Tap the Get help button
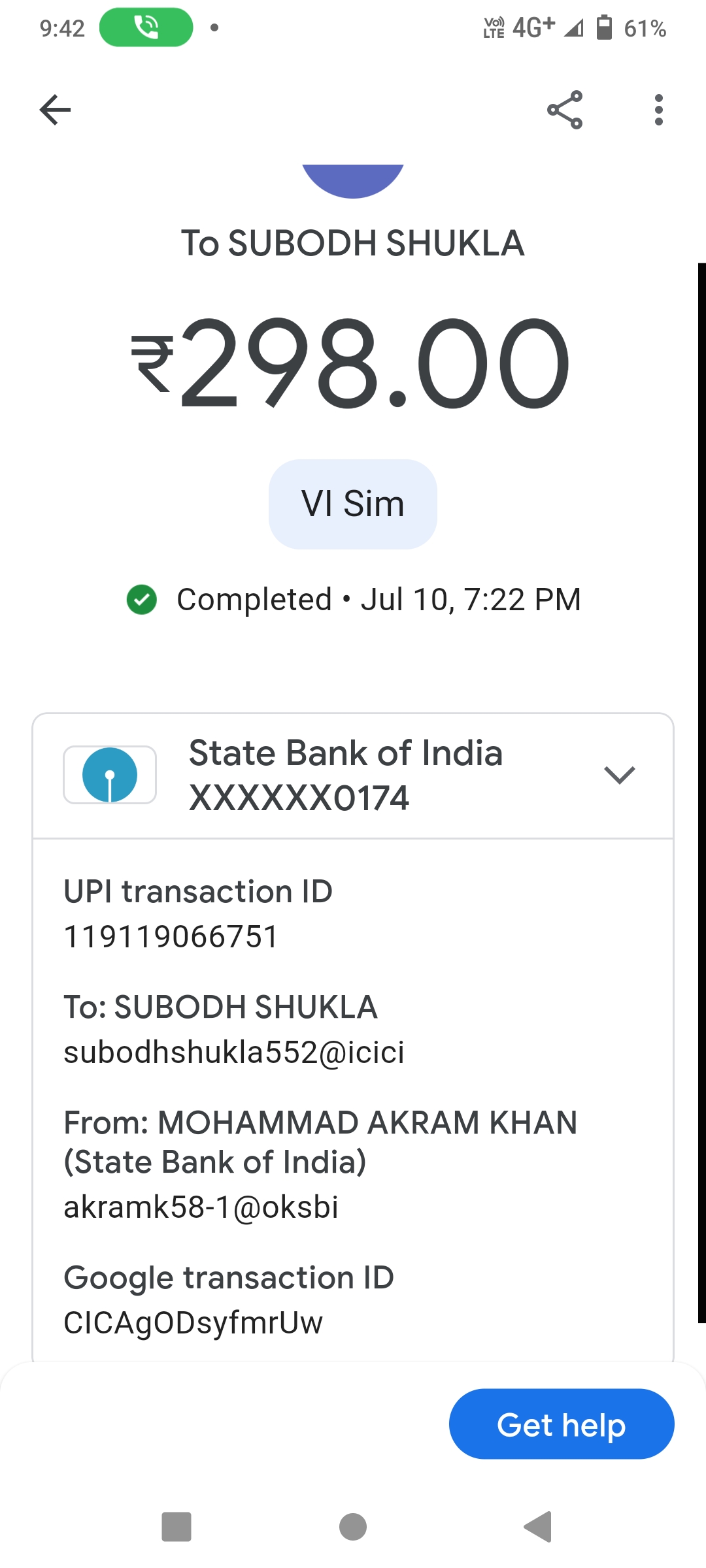 click(x=561, y=1424)
